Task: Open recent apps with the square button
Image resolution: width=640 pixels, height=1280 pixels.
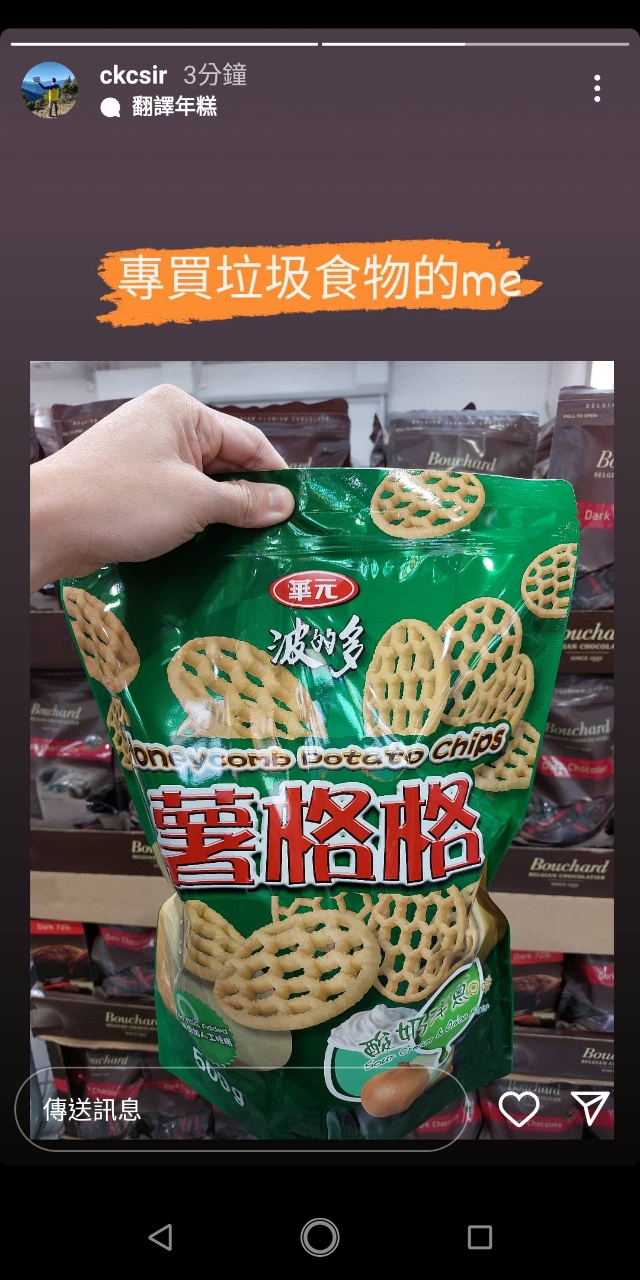Action: pos(480,1237)
